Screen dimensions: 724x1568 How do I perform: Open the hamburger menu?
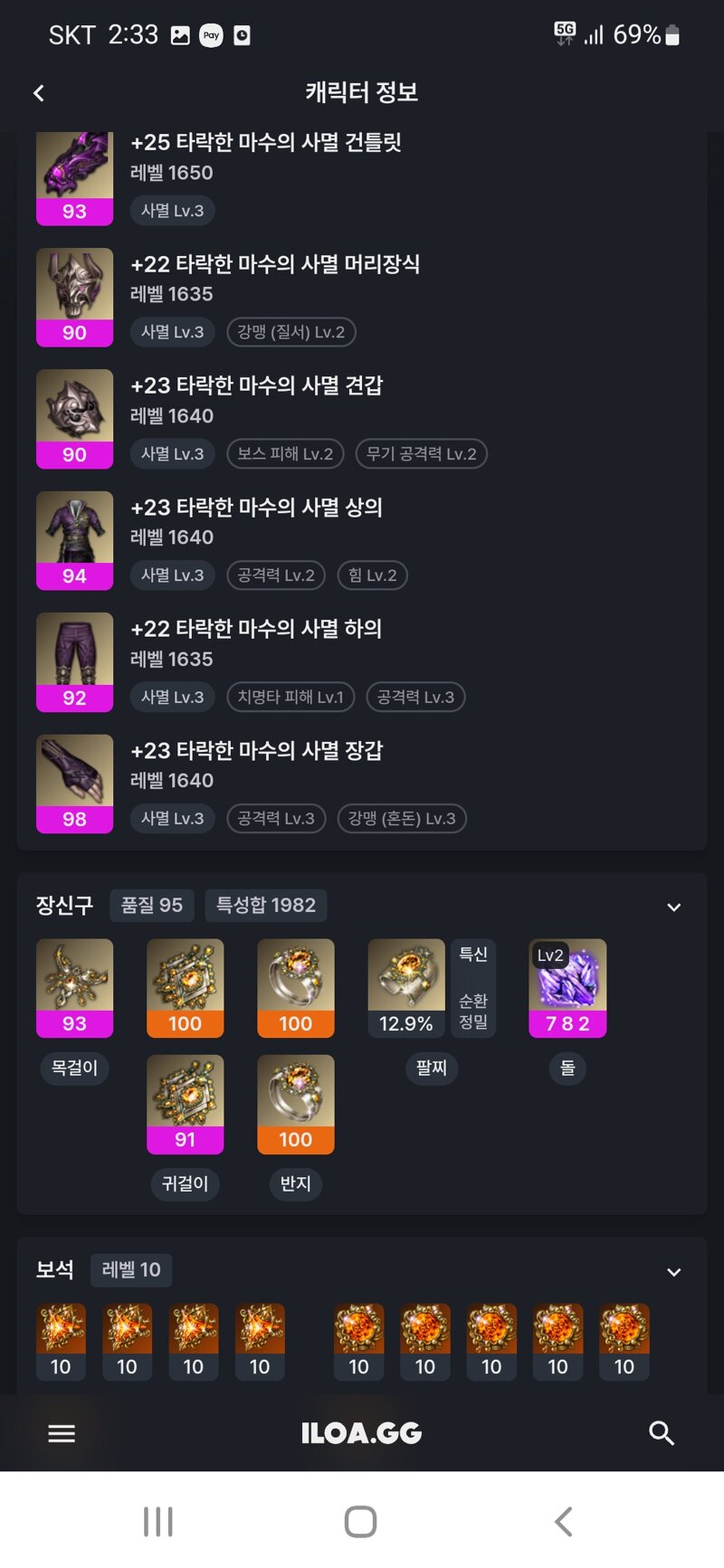(62, 1433)
